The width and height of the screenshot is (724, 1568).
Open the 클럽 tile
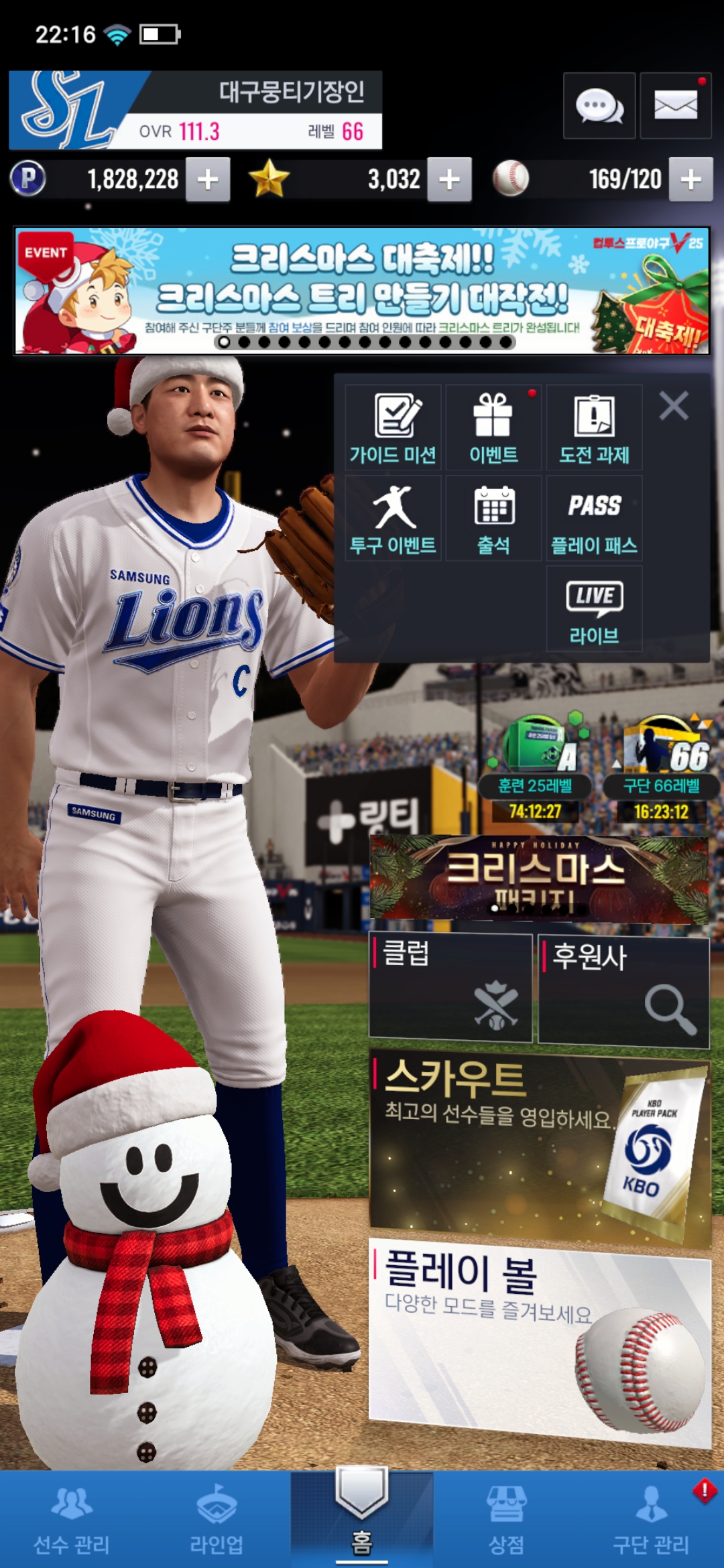(x=450, y=988)
